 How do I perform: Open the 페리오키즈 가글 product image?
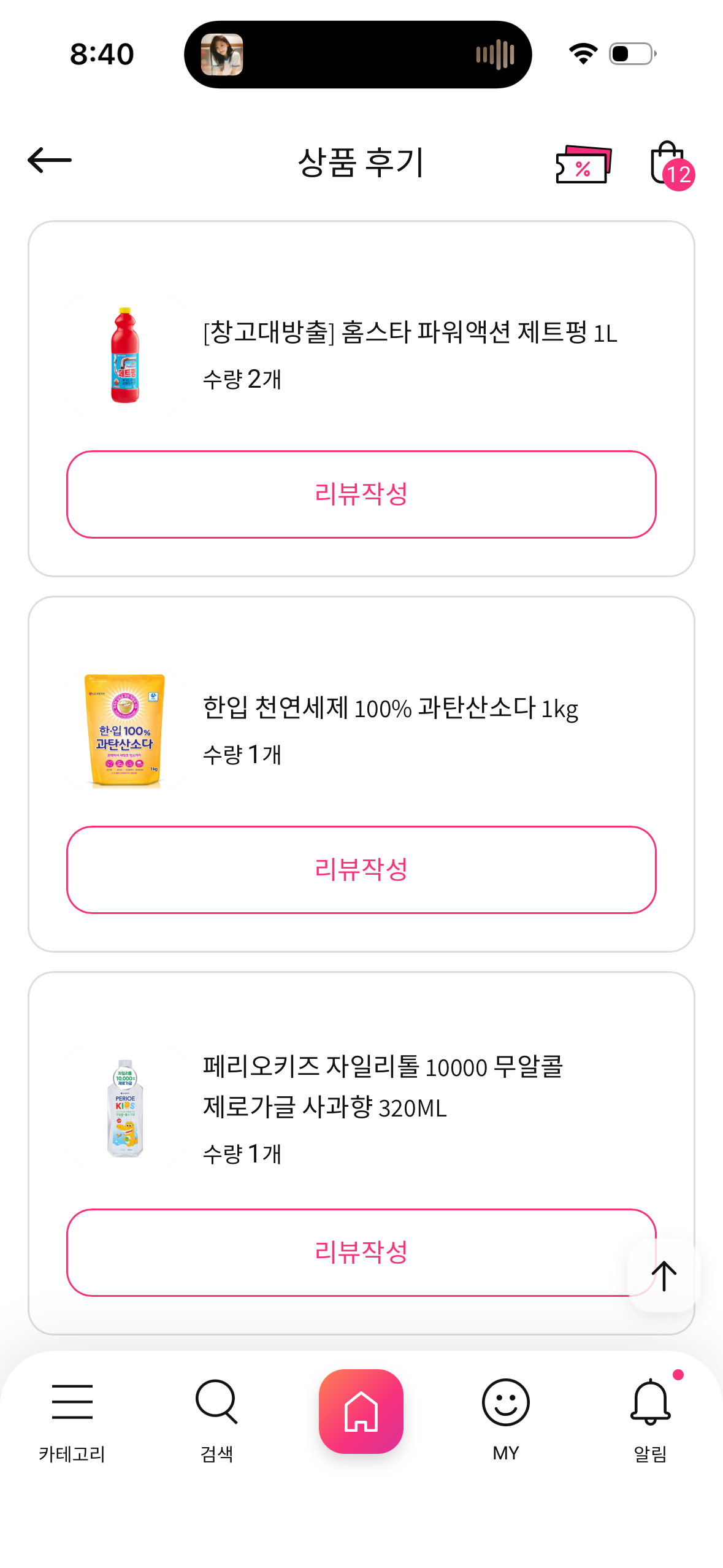pos(125,1108)
